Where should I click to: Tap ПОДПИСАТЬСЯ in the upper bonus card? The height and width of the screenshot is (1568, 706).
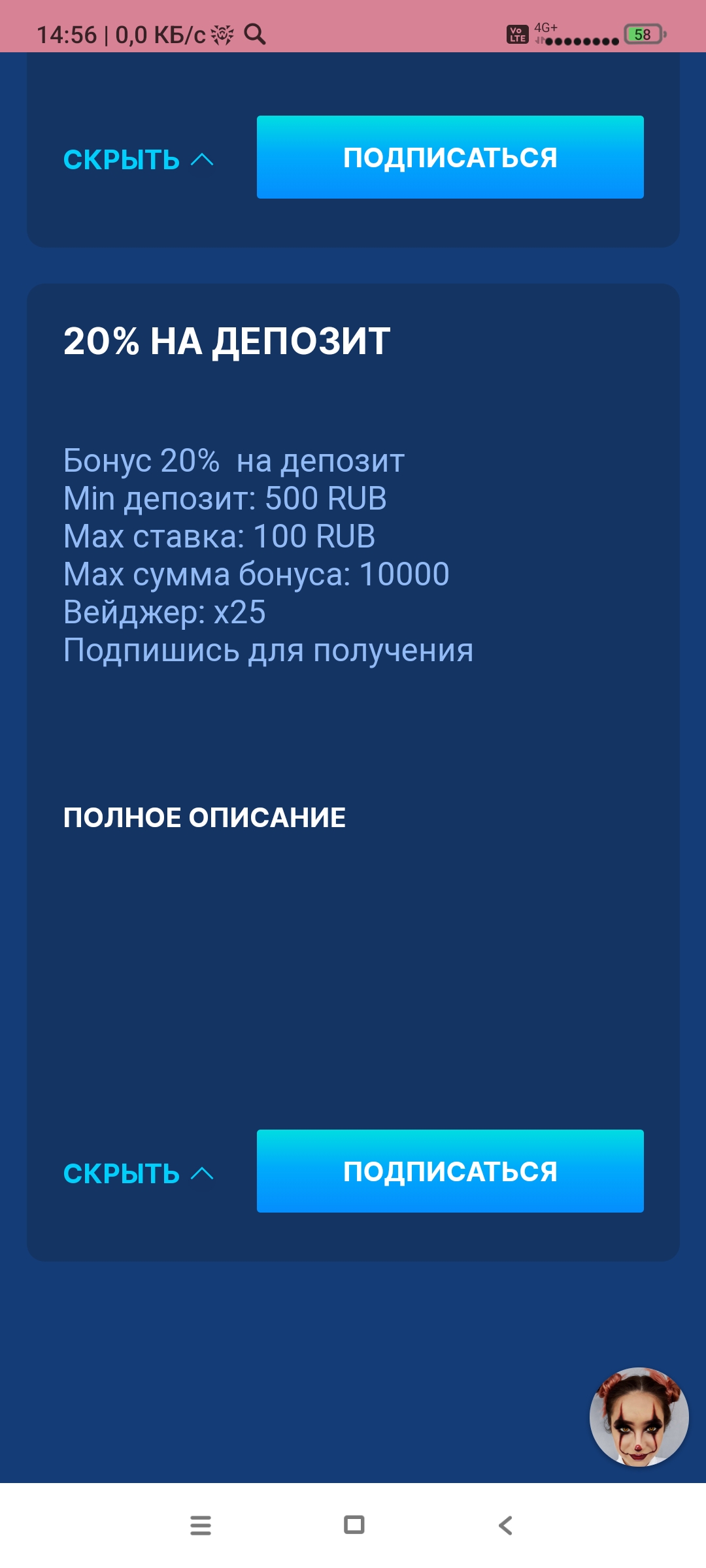pos(450,157)
